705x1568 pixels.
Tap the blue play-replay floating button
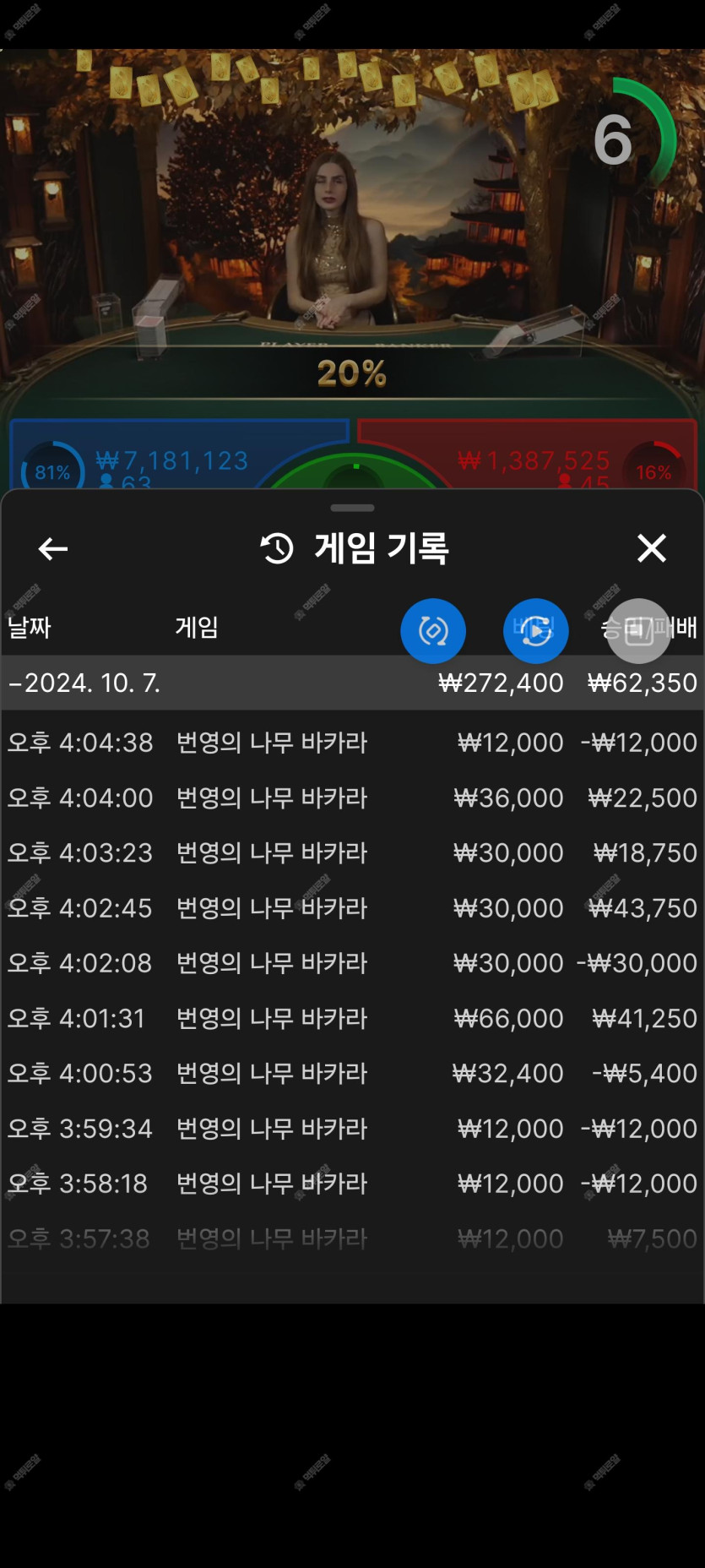click(x=535, y=631)
